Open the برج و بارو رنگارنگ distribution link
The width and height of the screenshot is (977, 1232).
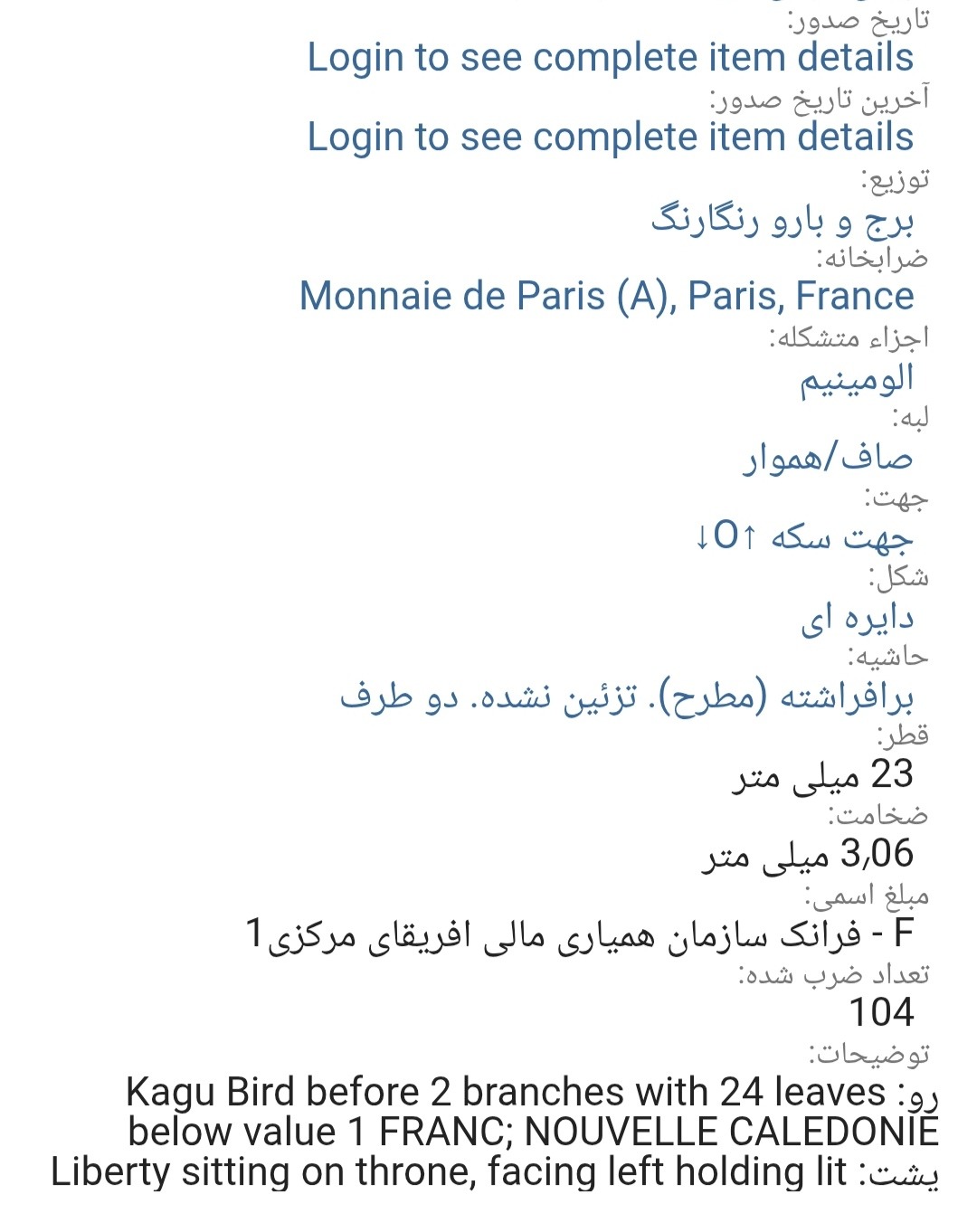point(783,218)
